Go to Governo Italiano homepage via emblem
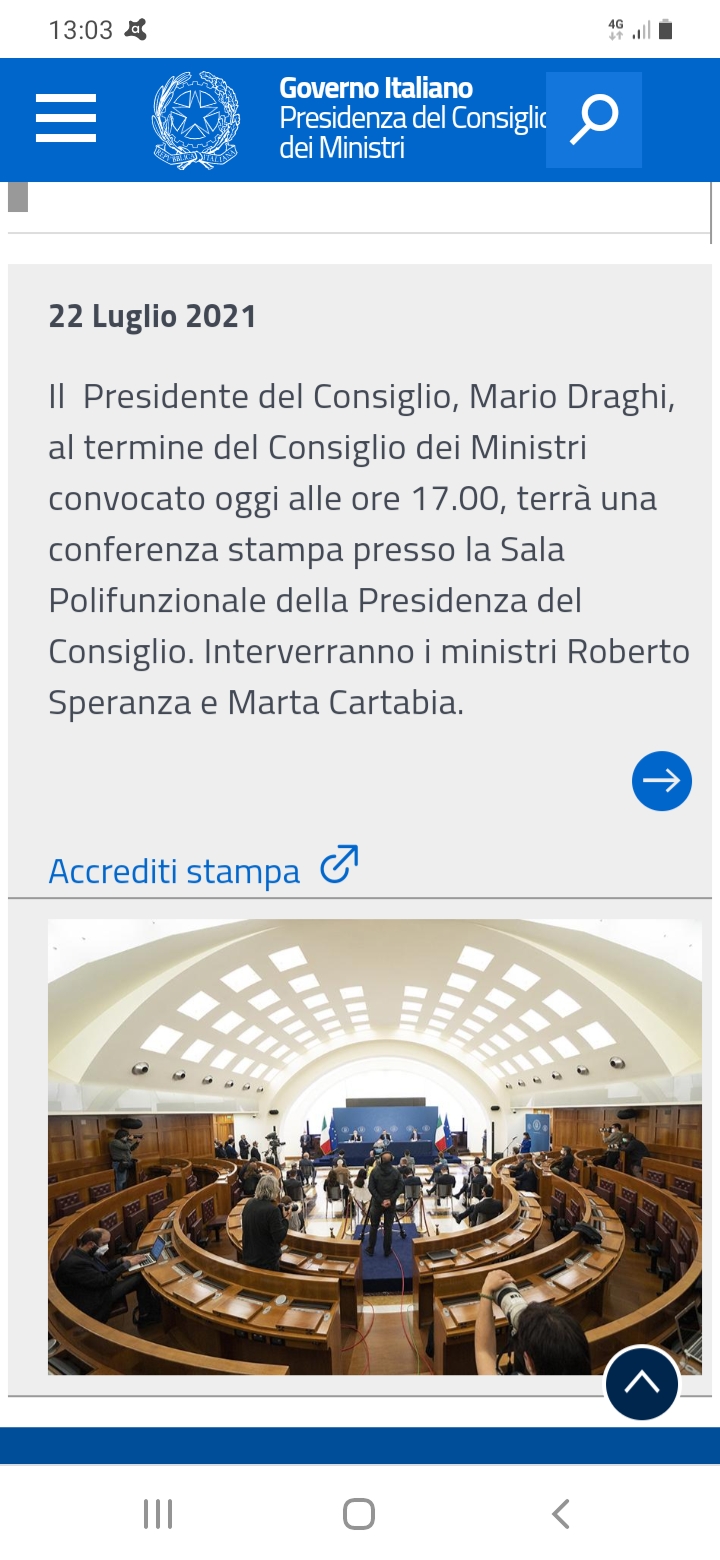 click(196, 120)
